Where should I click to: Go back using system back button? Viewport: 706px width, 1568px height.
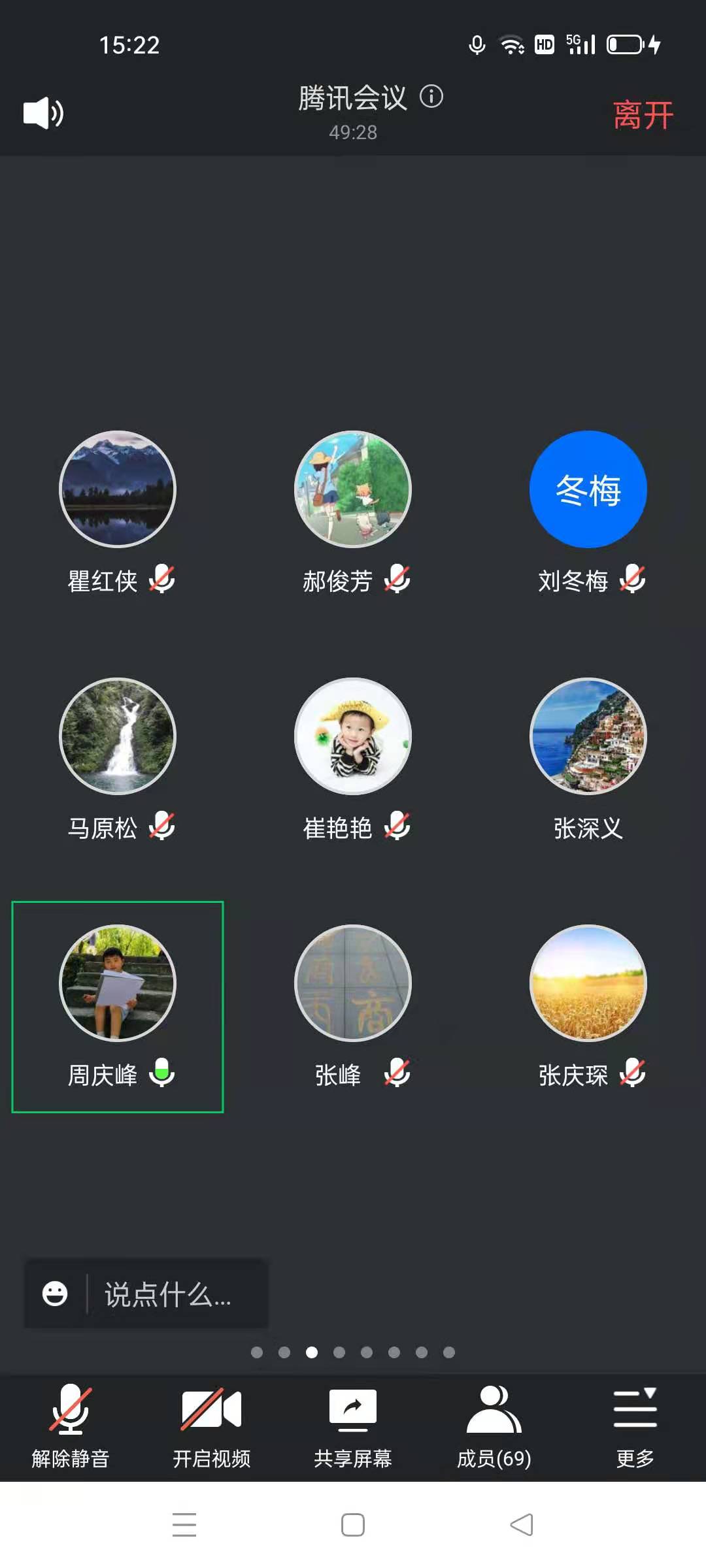click(522, 1525)
